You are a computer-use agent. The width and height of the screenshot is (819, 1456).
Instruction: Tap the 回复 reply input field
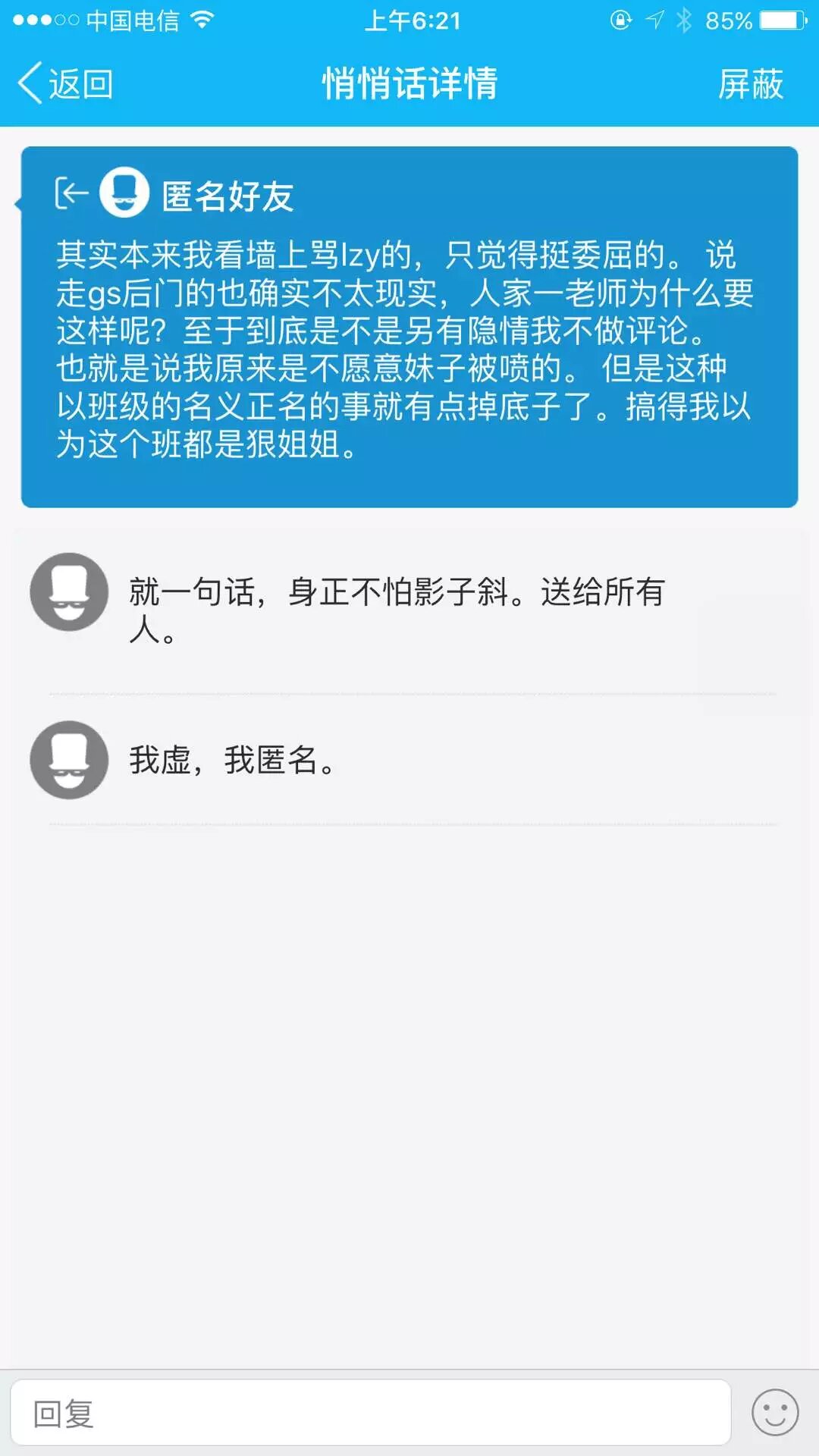(x=370, y=1413)
